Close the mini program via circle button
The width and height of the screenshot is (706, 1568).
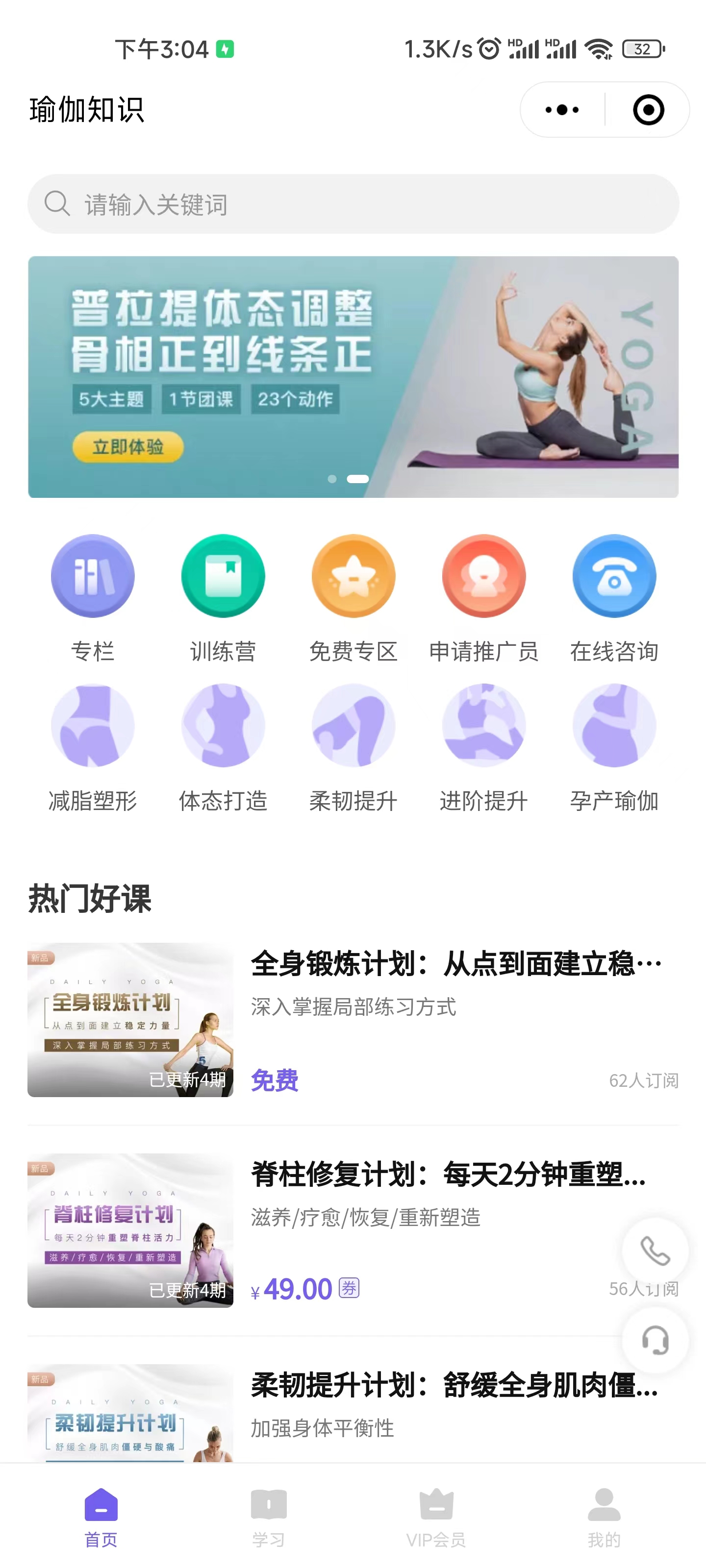pyautogui.click(x=648, y=110)
